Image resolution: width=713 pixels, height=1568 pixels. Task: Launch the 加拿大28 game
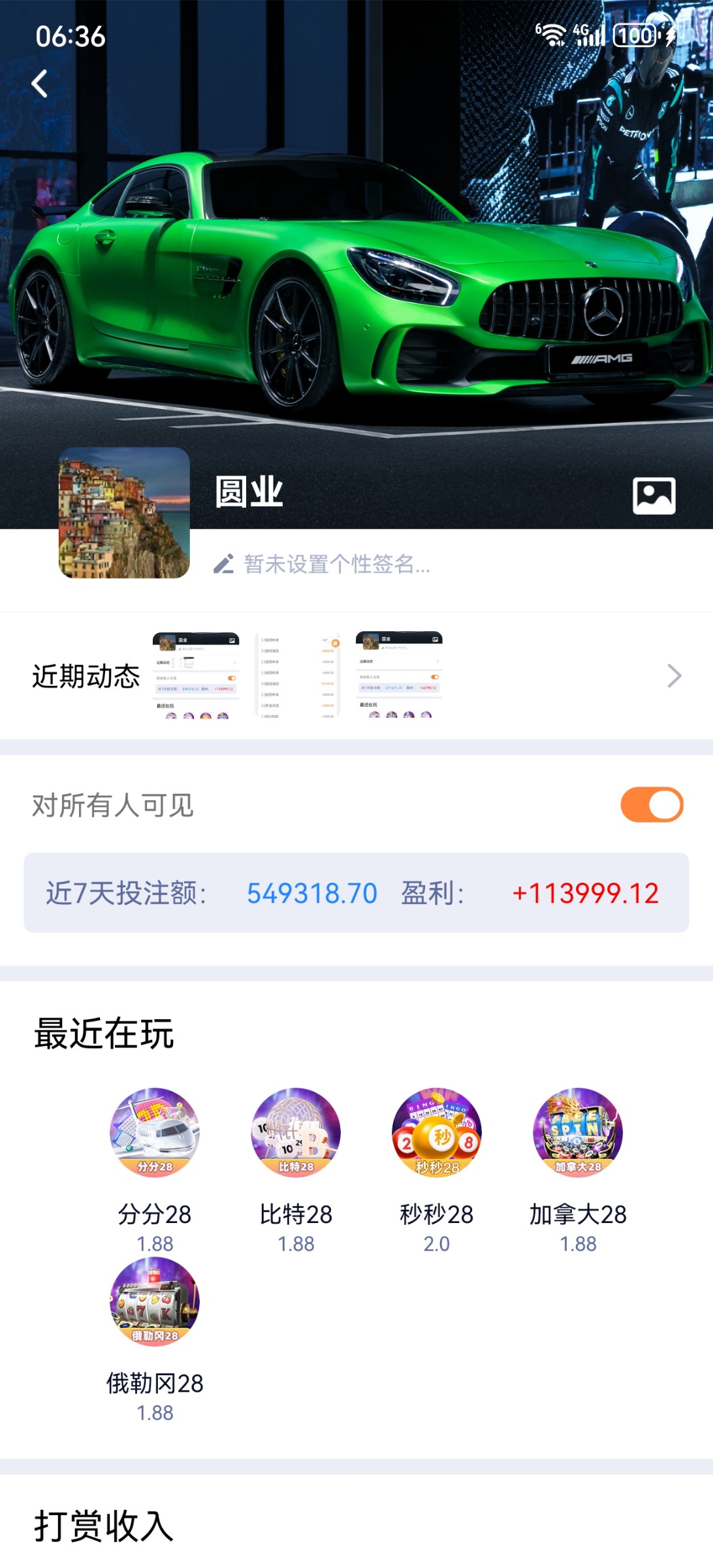[x=578, y=1133]
